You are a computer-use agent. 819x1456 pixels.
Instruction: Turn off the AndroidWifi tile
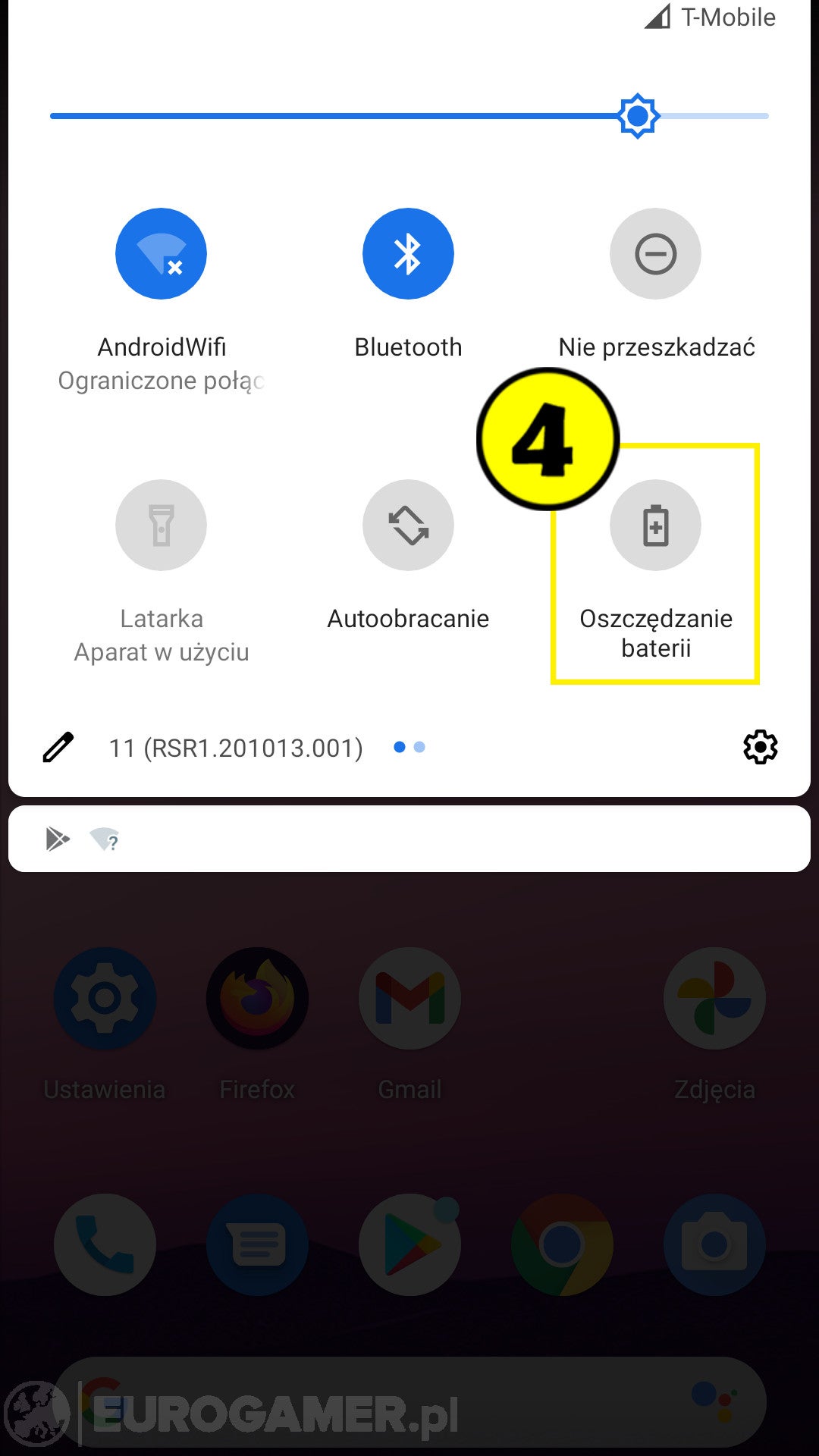tap(161, 254)
